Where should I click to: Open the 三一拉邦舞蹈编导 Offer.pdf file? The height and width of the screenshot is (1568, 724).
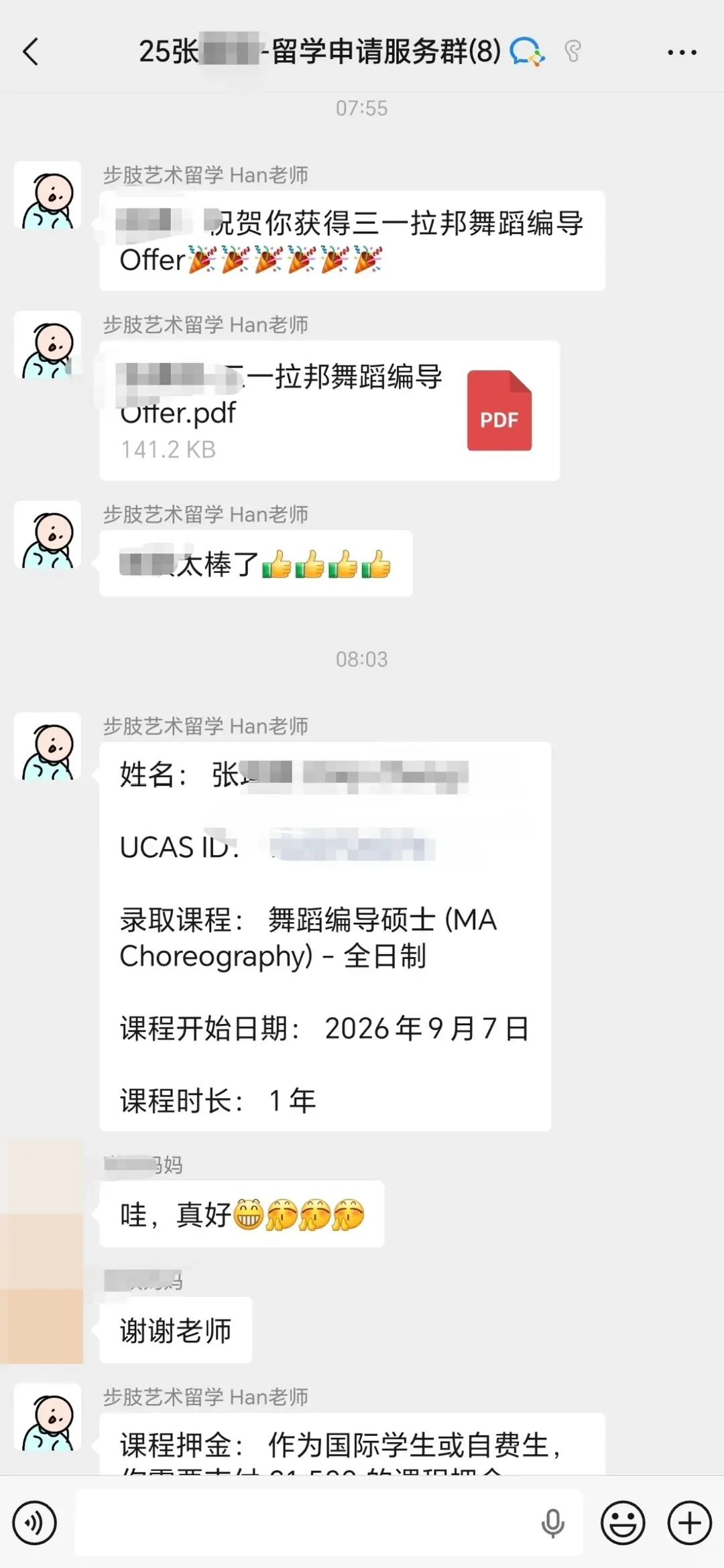point(329,410)
